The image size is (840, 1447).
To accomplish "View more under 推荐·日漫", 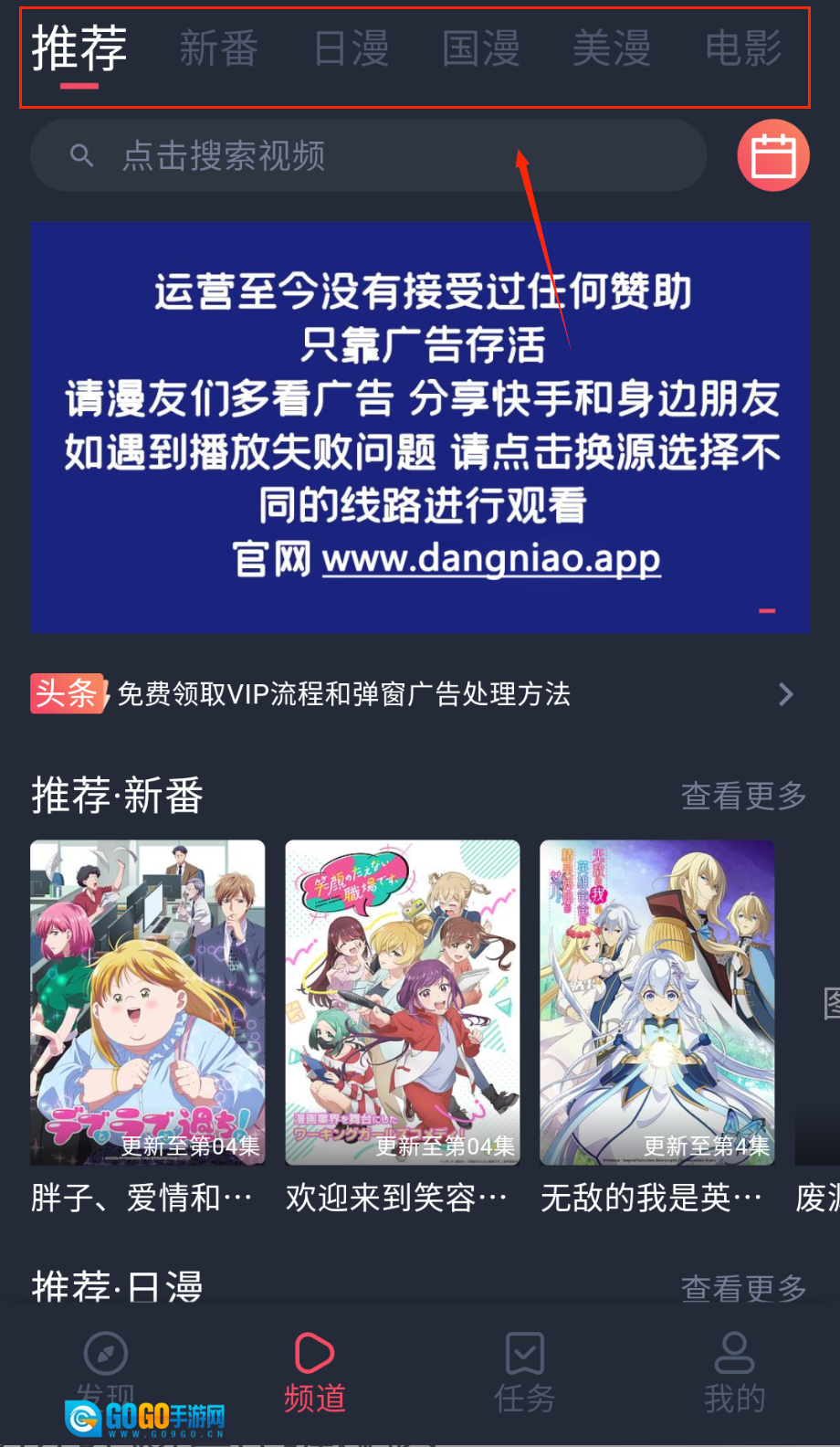I will (743, 1288).
